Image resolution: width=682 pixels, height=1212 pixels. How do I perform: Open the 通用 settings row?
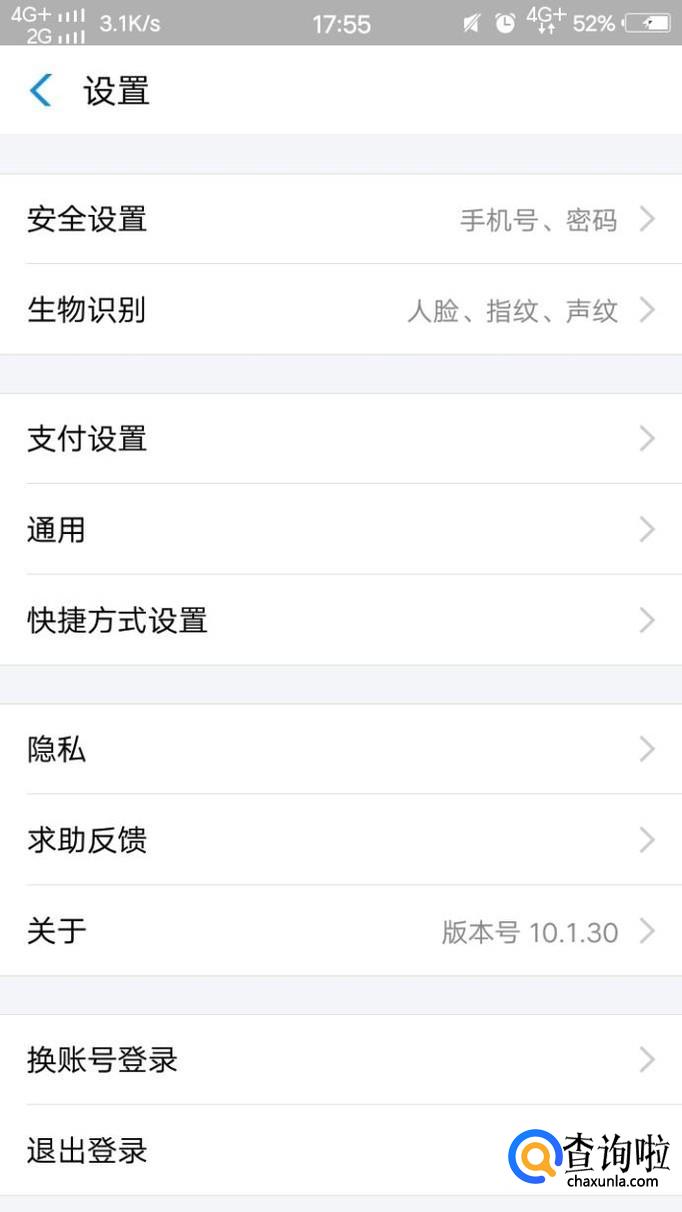340,530
